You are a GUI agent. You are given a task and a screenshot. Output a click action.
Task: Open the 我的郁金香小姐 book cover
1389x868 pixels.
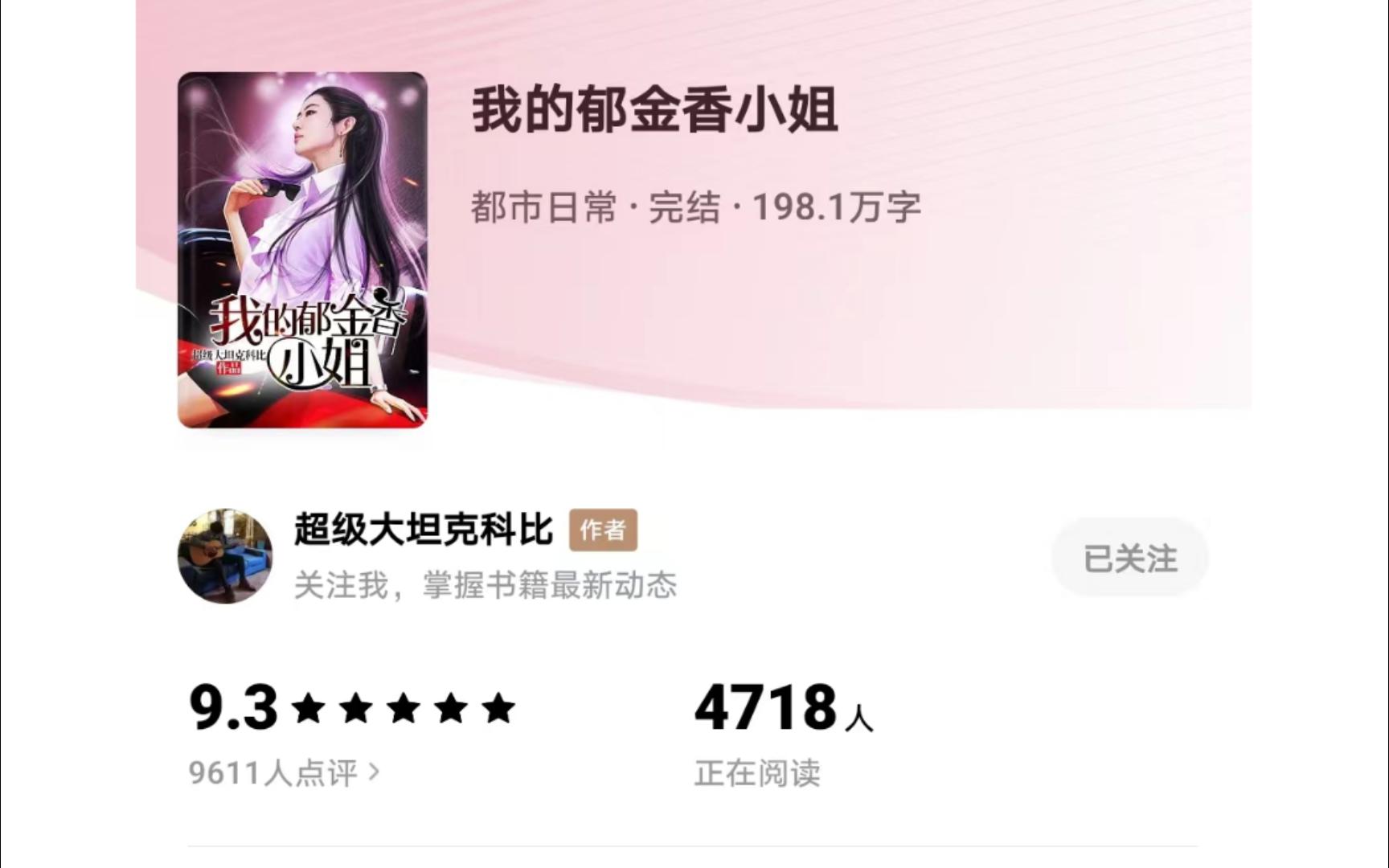pyautogui.click(x=302, y=250)
